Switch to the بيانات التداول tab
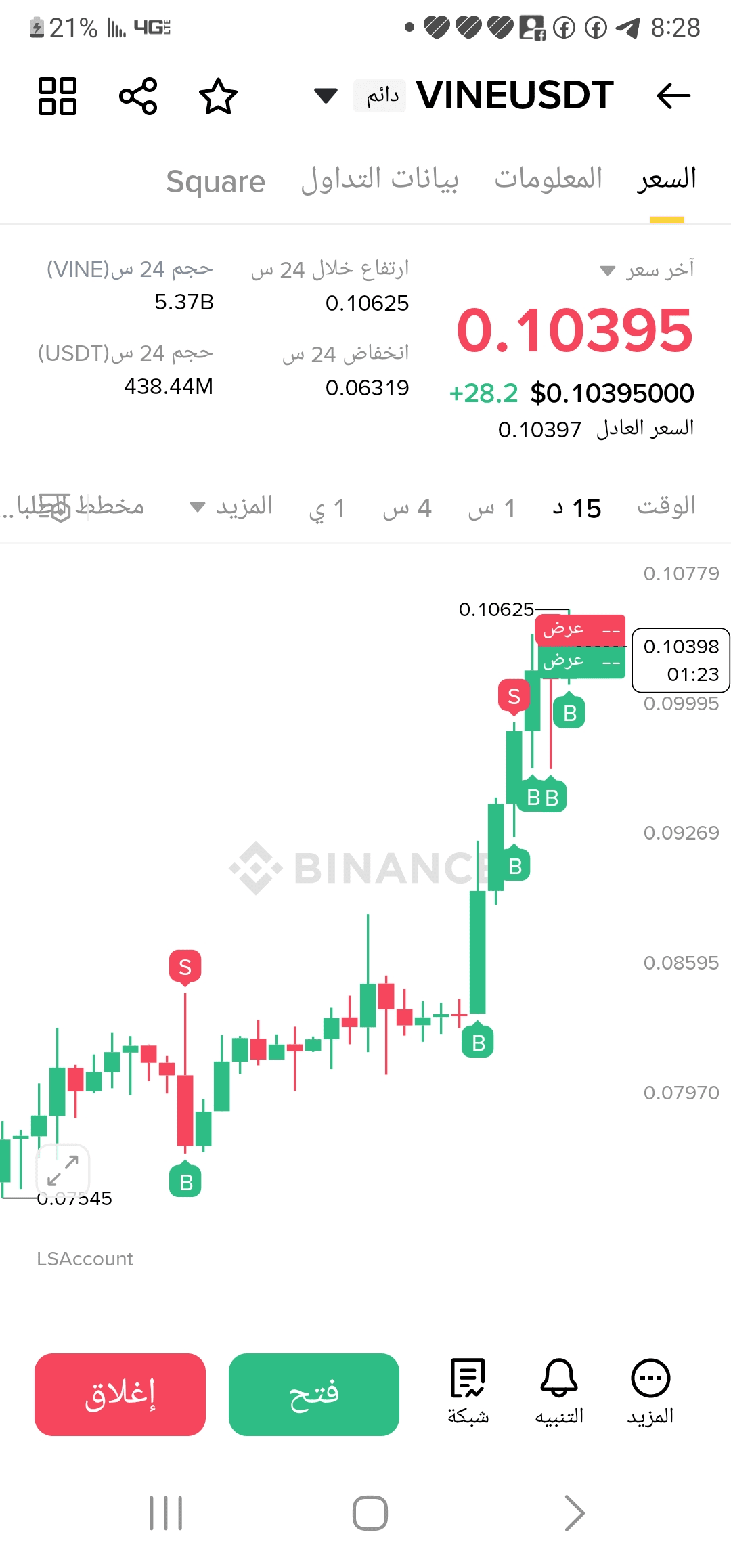The width and height of the screenshot is (731, 1568). click(x=380, y=179)
